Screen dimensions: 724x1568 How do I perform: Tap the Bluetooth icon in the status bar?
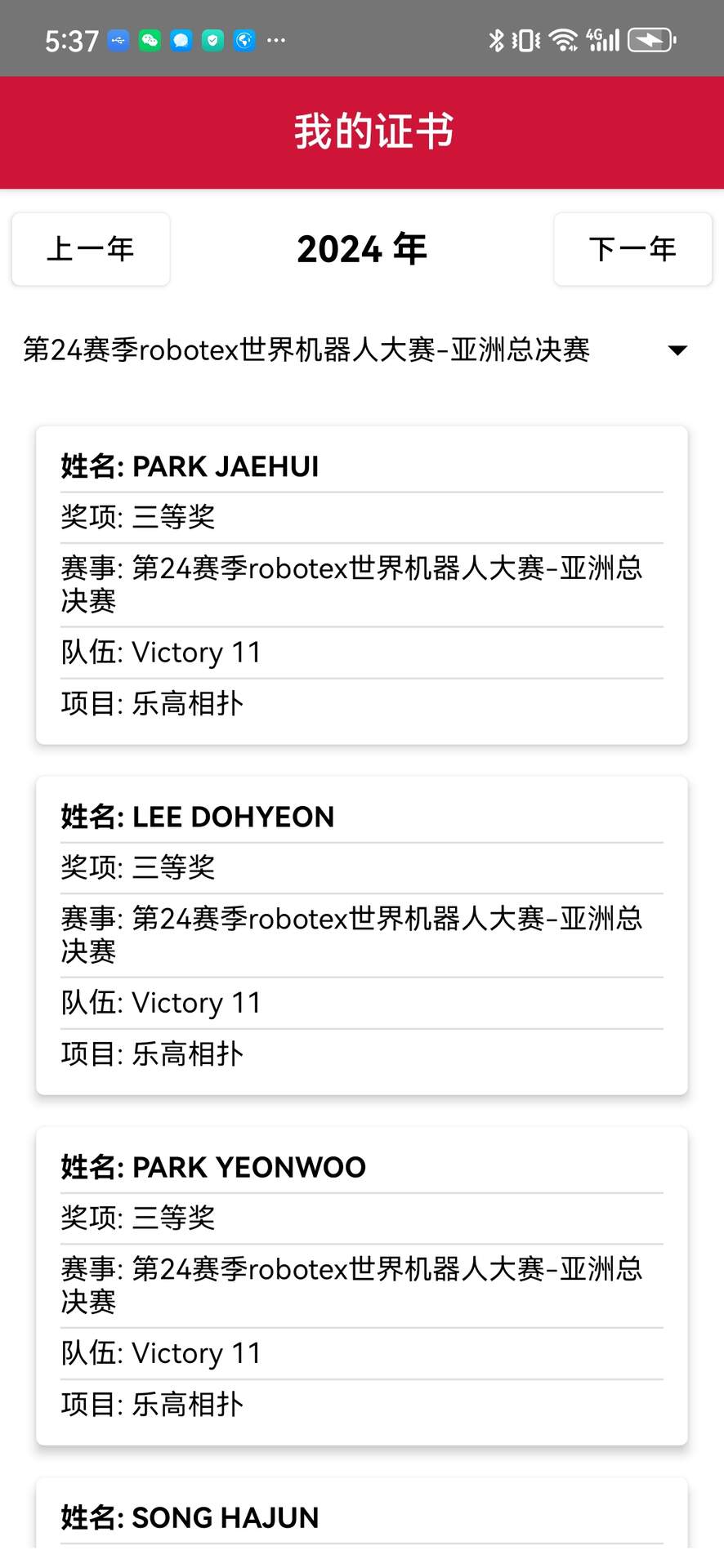[495, 39]
